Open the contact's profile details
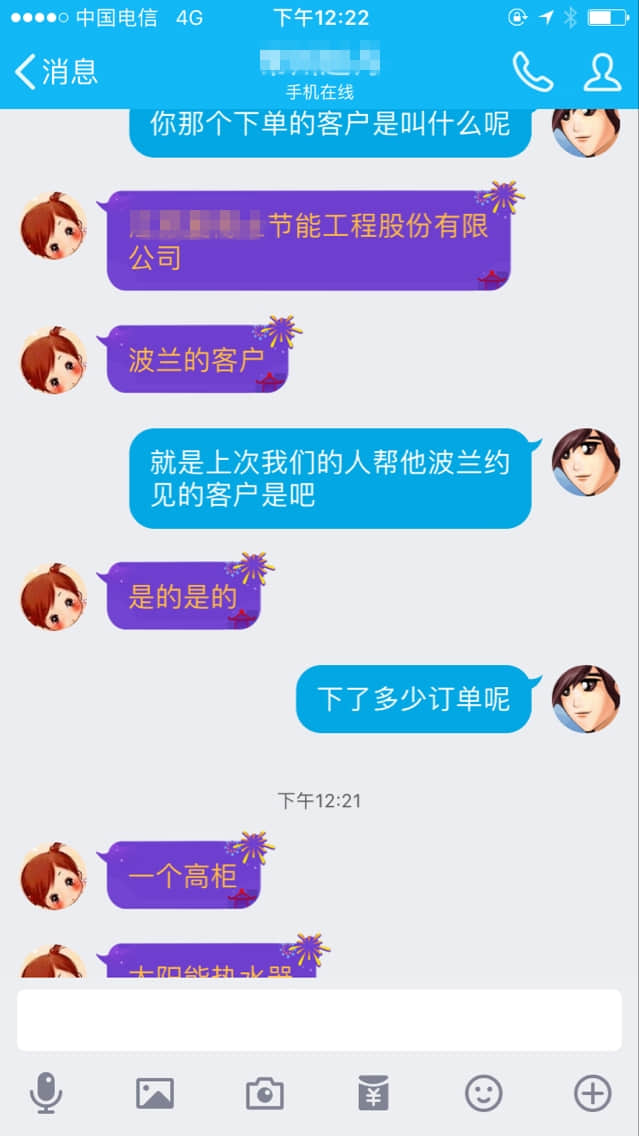 point(602,71)
